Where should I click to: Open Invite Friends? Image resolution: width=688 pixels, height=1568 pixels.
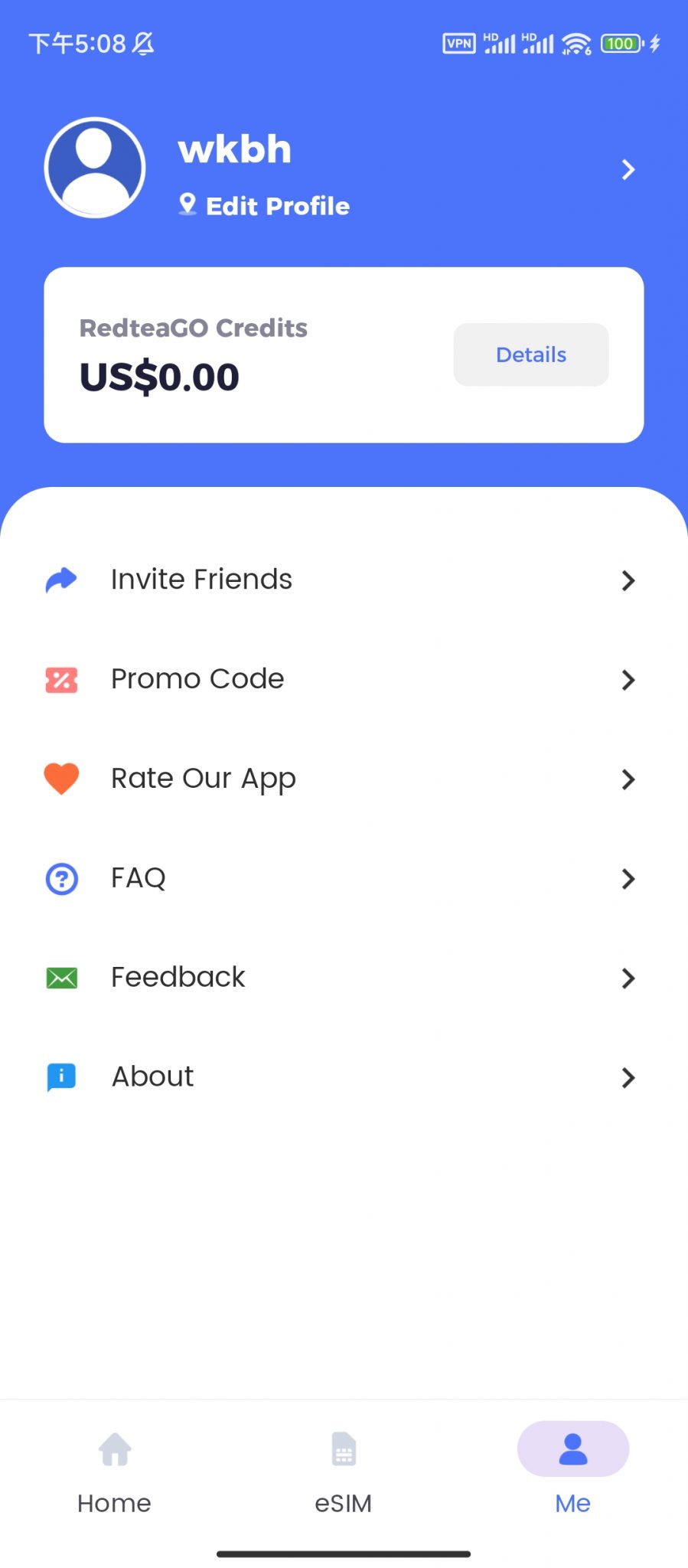click(201, 580)
